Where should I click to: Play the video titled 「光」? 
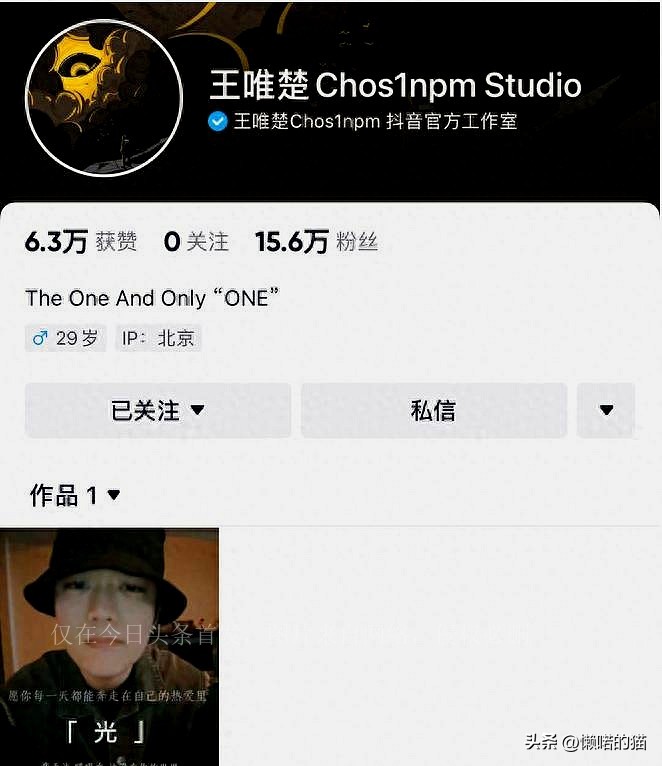(109, 646)
